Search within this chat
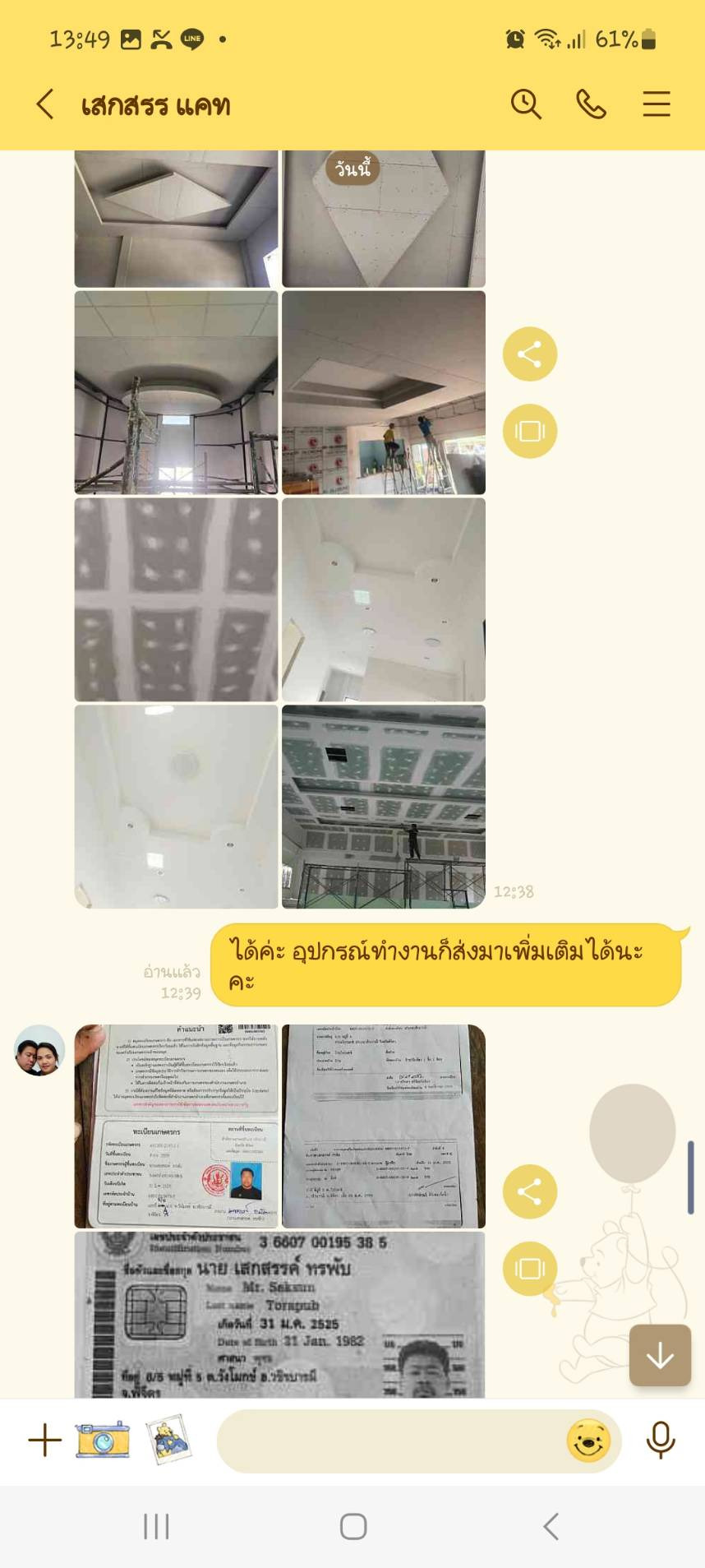 coord(526,104)
